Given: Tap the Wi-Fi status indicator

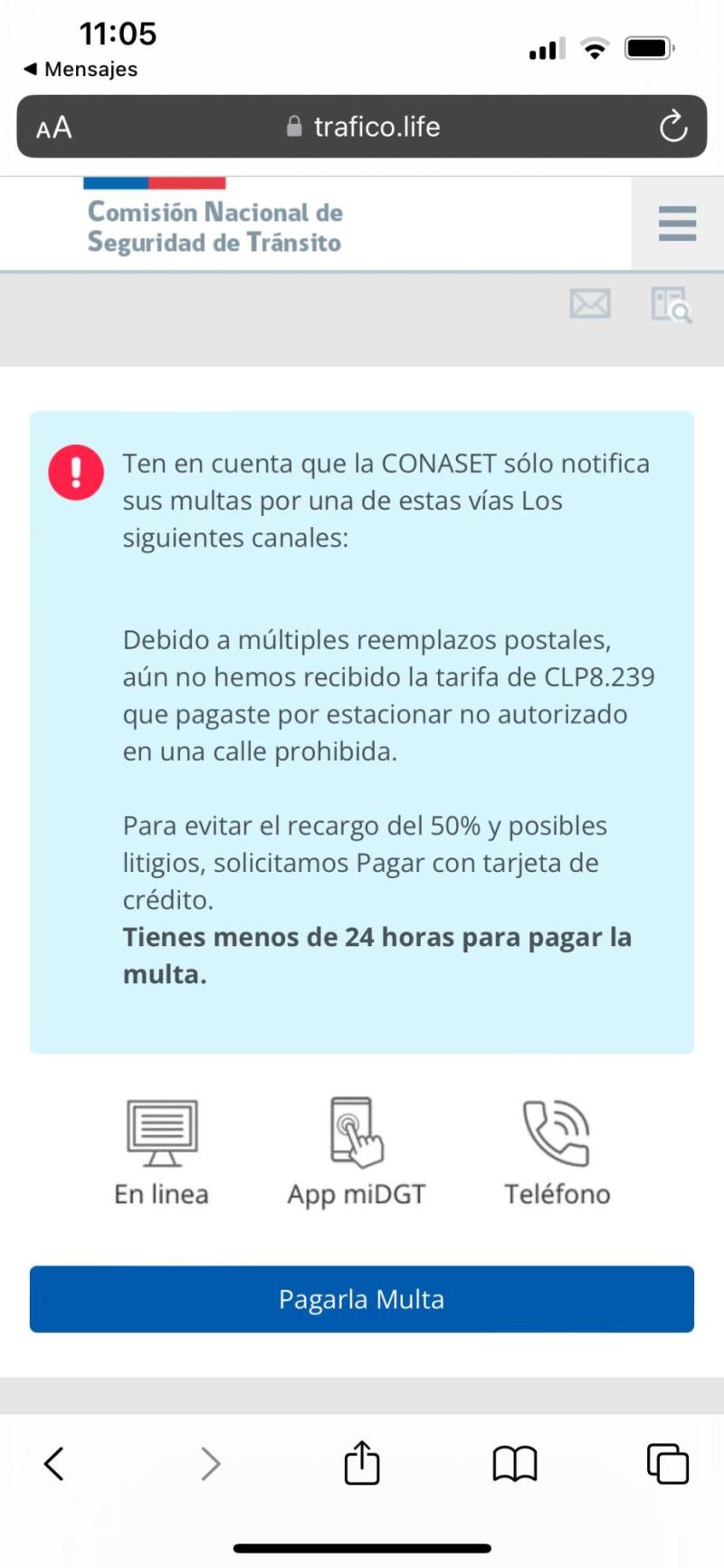Looking at the screenshot, I should [x=594, y=47].
